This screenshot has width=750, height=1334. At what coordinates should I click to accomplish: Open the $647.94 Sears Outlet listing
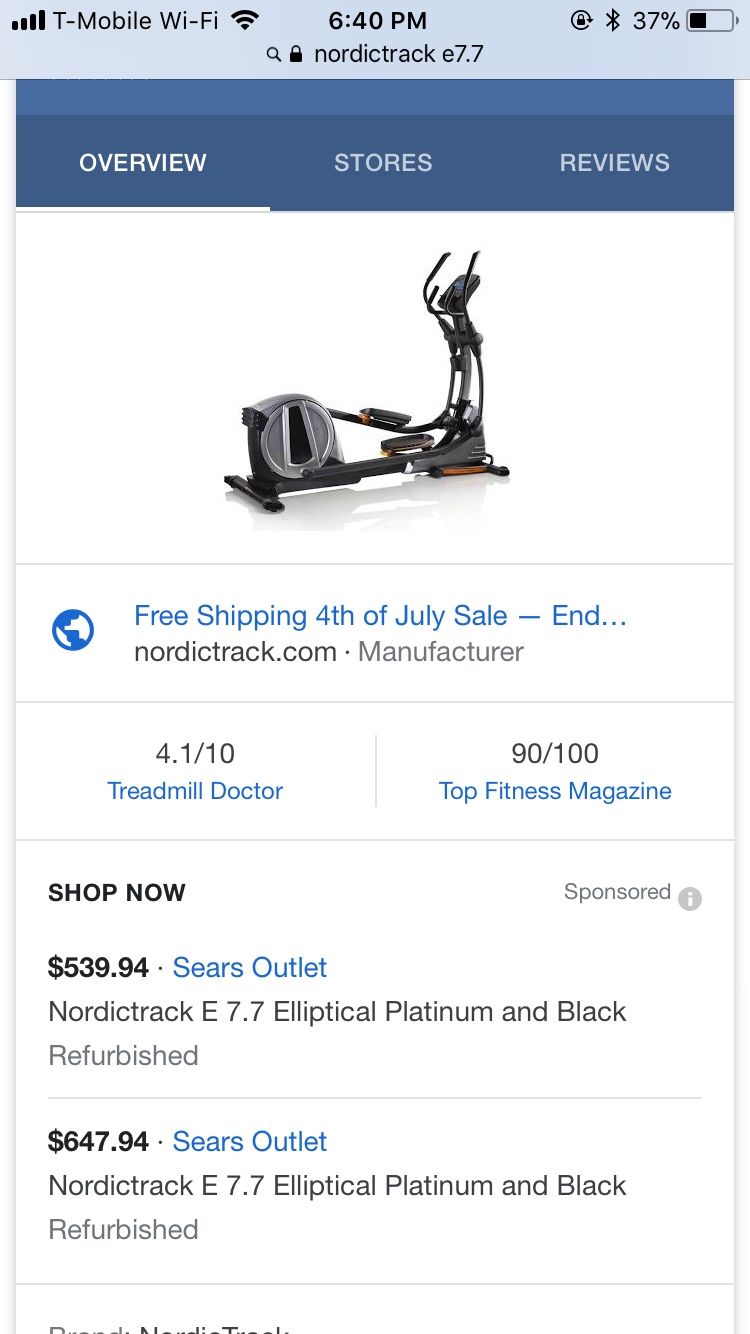[x=375, y=1185]
